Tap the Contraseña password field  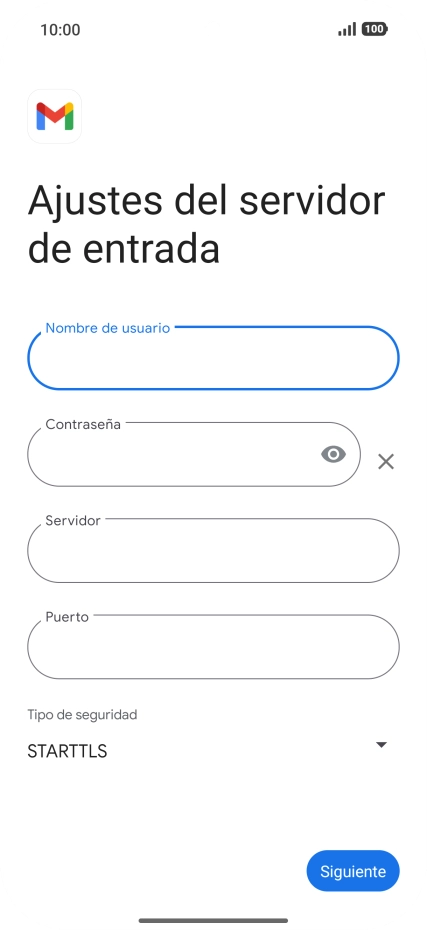coord(193,454)
